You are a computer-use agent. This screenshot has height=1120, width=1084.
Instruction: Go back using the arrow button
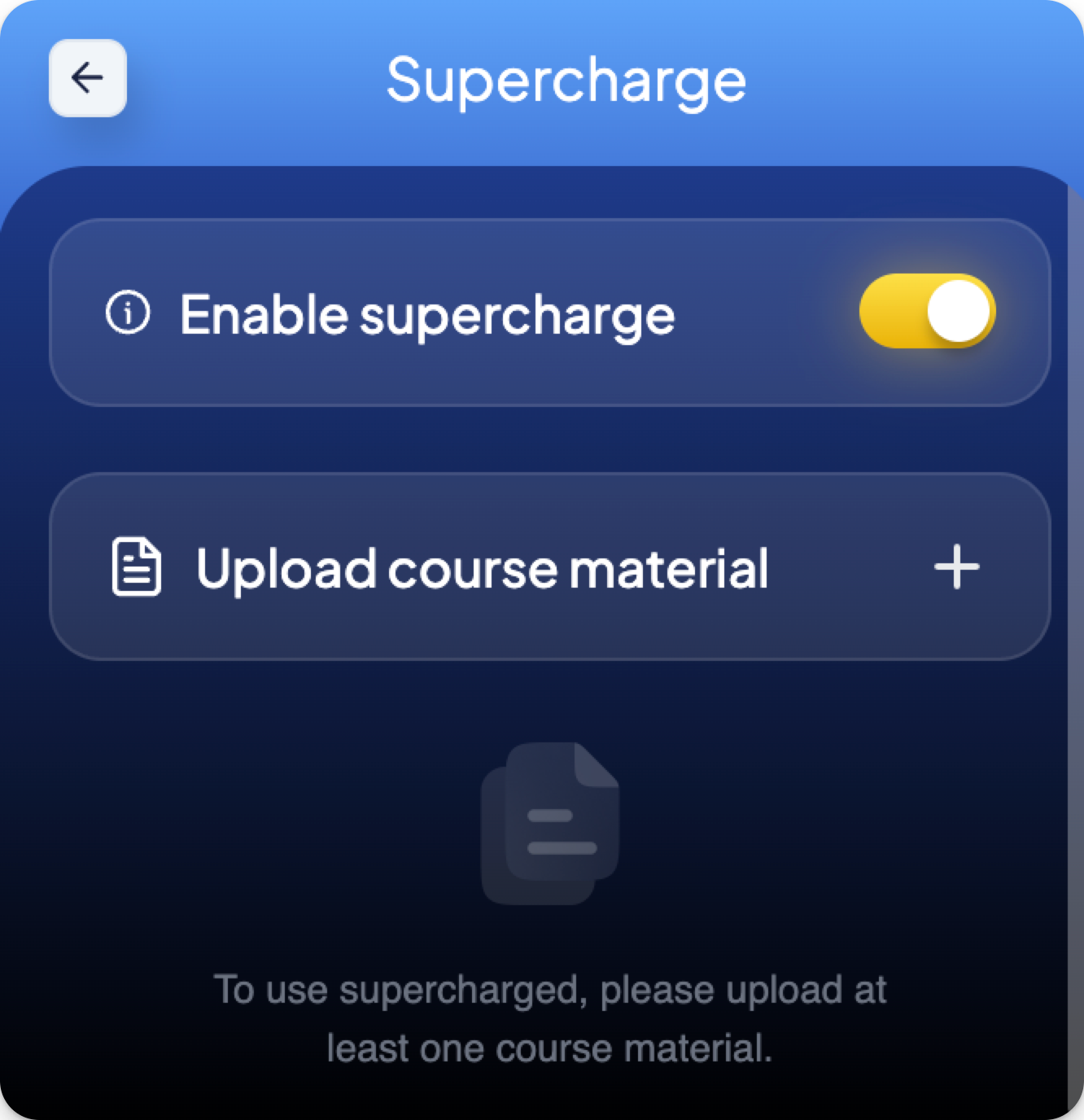(x=87, y=78)
